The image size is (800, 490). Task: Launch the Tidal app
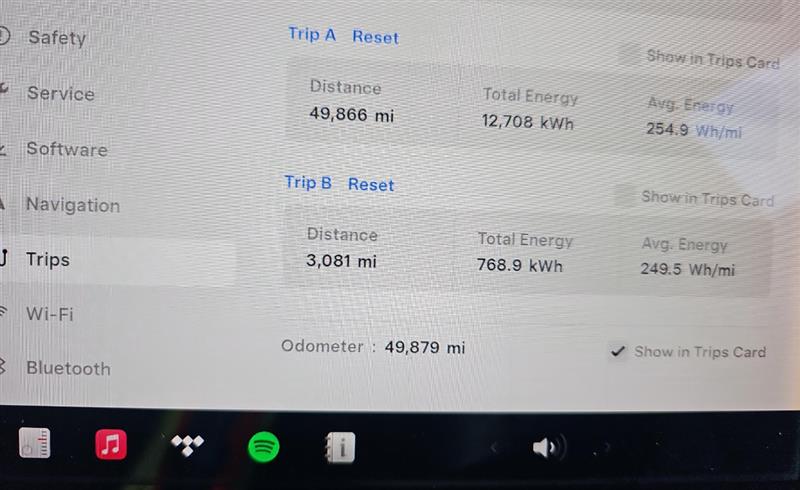187,445
